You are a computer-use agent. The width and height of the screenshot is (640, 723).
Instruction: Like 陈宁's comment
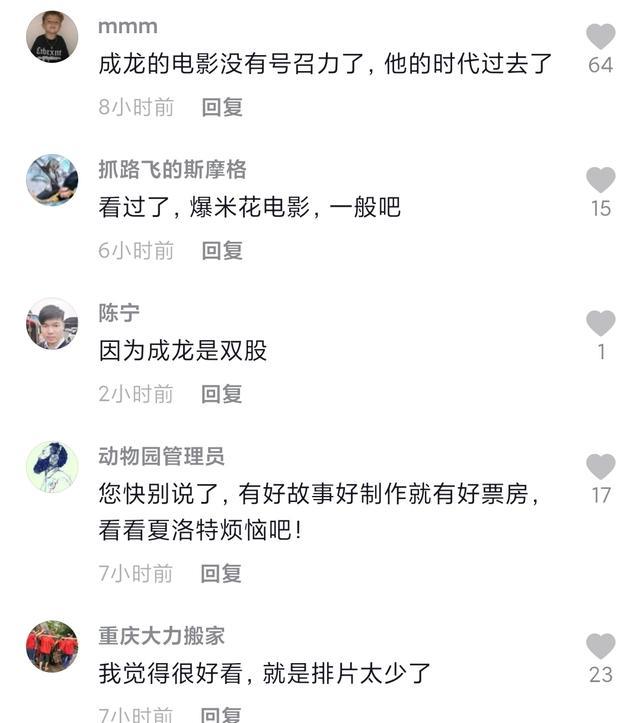click(600, 324)
